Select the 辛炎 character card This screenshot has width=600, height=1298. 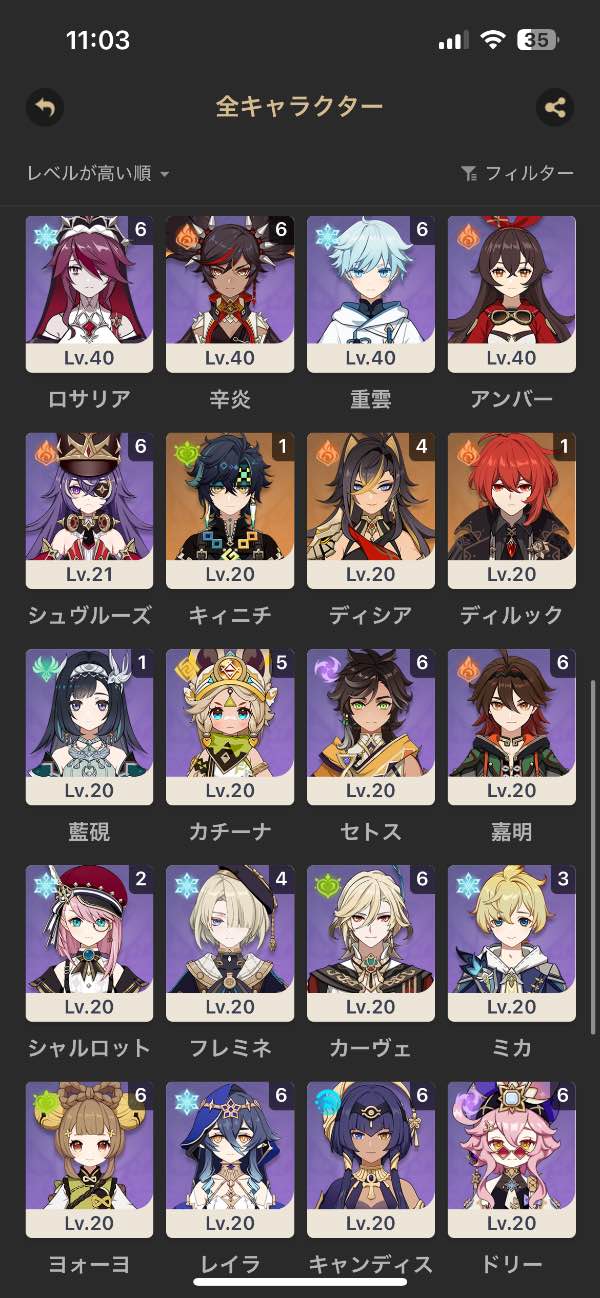pyautogui.click(x=230, y=294)
